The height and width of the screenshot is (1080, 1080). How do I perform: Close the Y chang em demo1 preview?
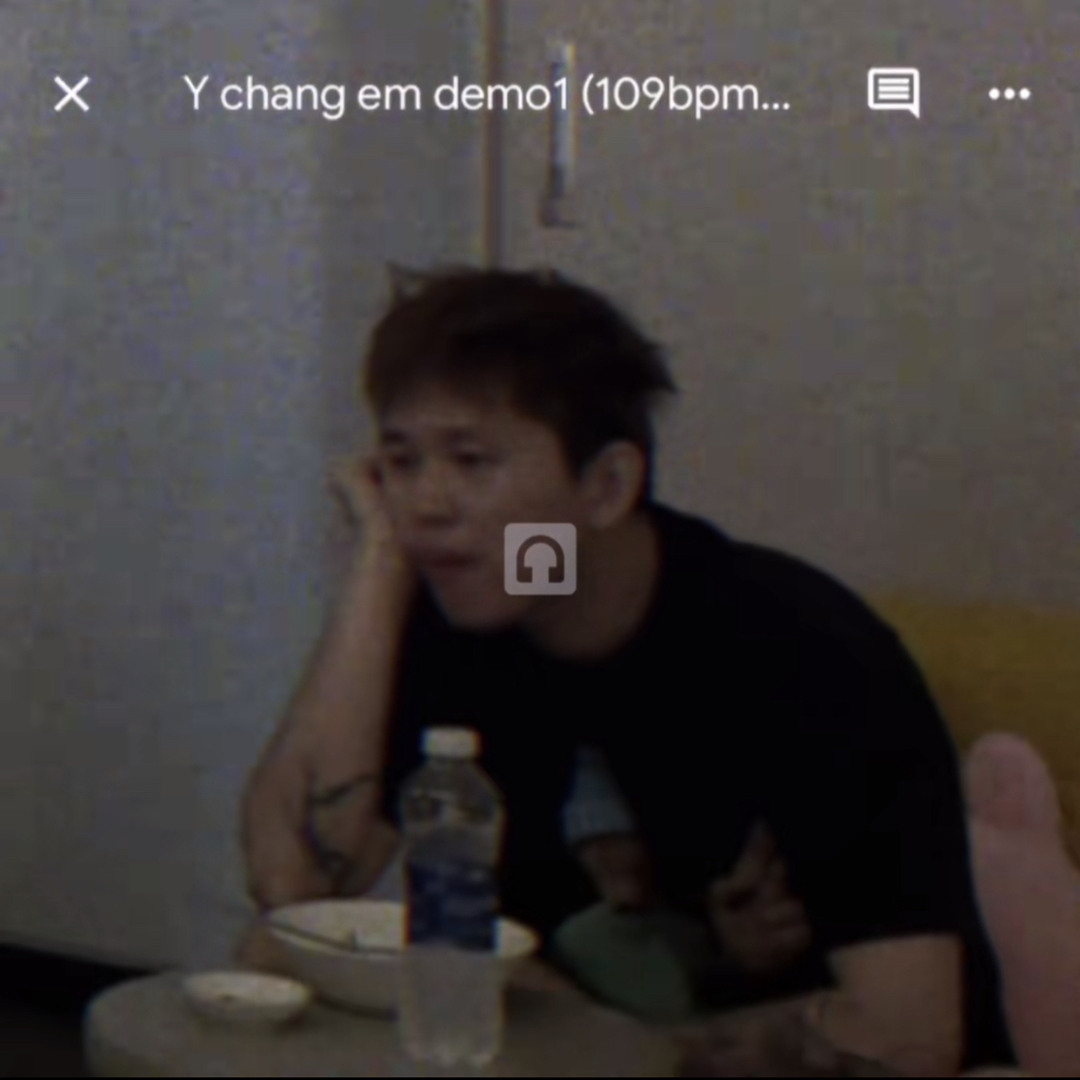(x=71, y=95)
